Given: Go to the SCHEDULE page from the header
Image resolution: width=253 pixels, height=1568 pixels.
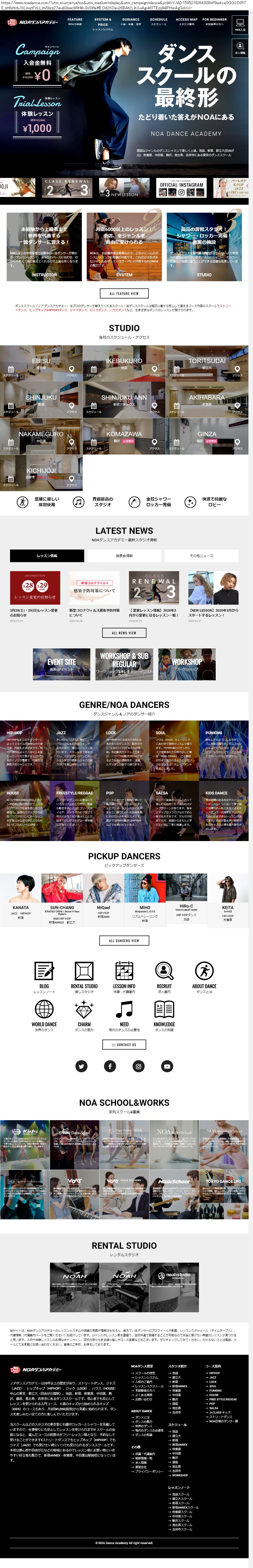Looking at the screenshot, I should click(x=159, y=22).
